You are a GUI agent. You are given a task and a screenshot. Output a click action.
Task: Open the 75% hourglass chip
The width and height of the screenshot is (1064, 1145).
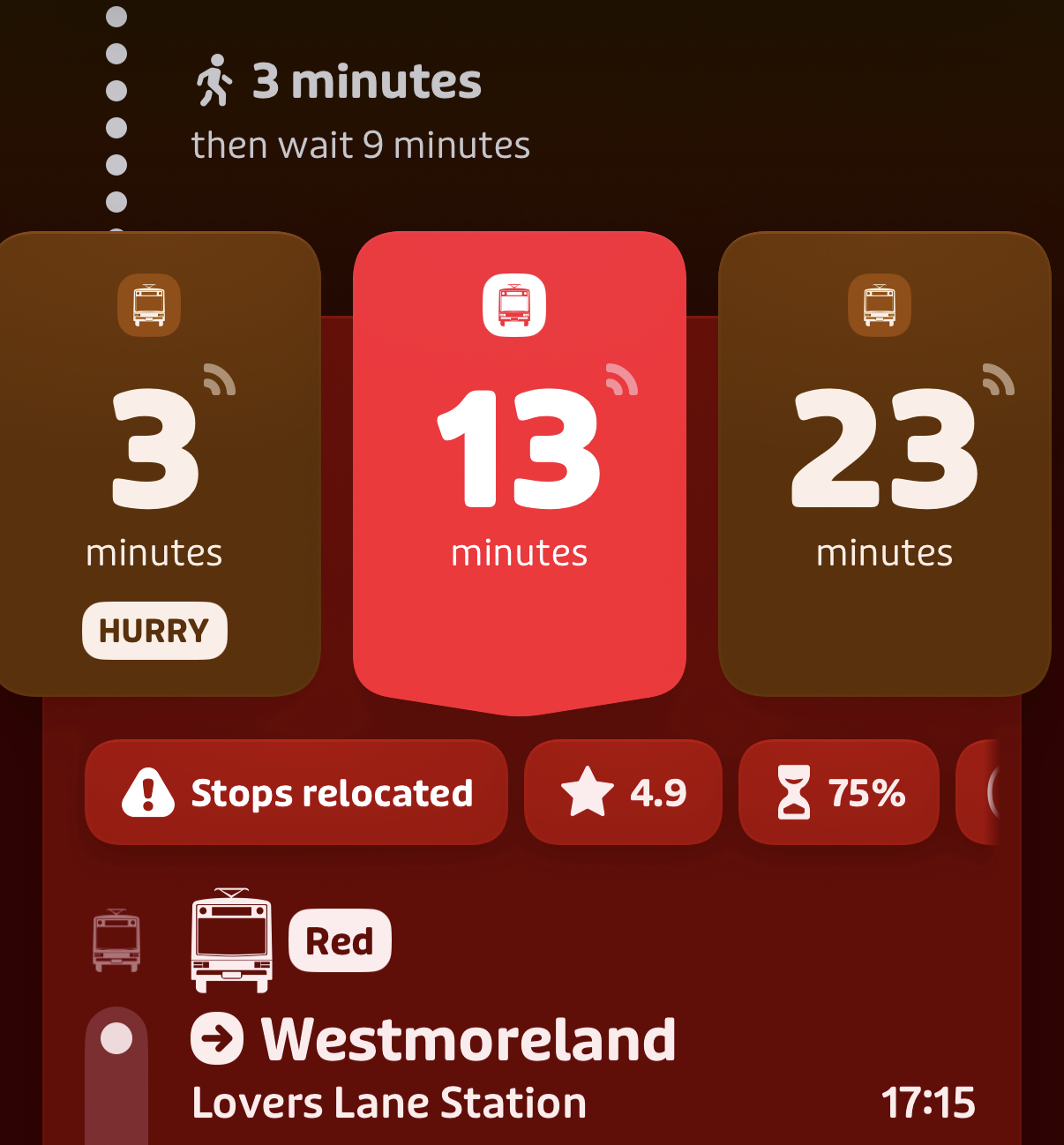point(838,792)
